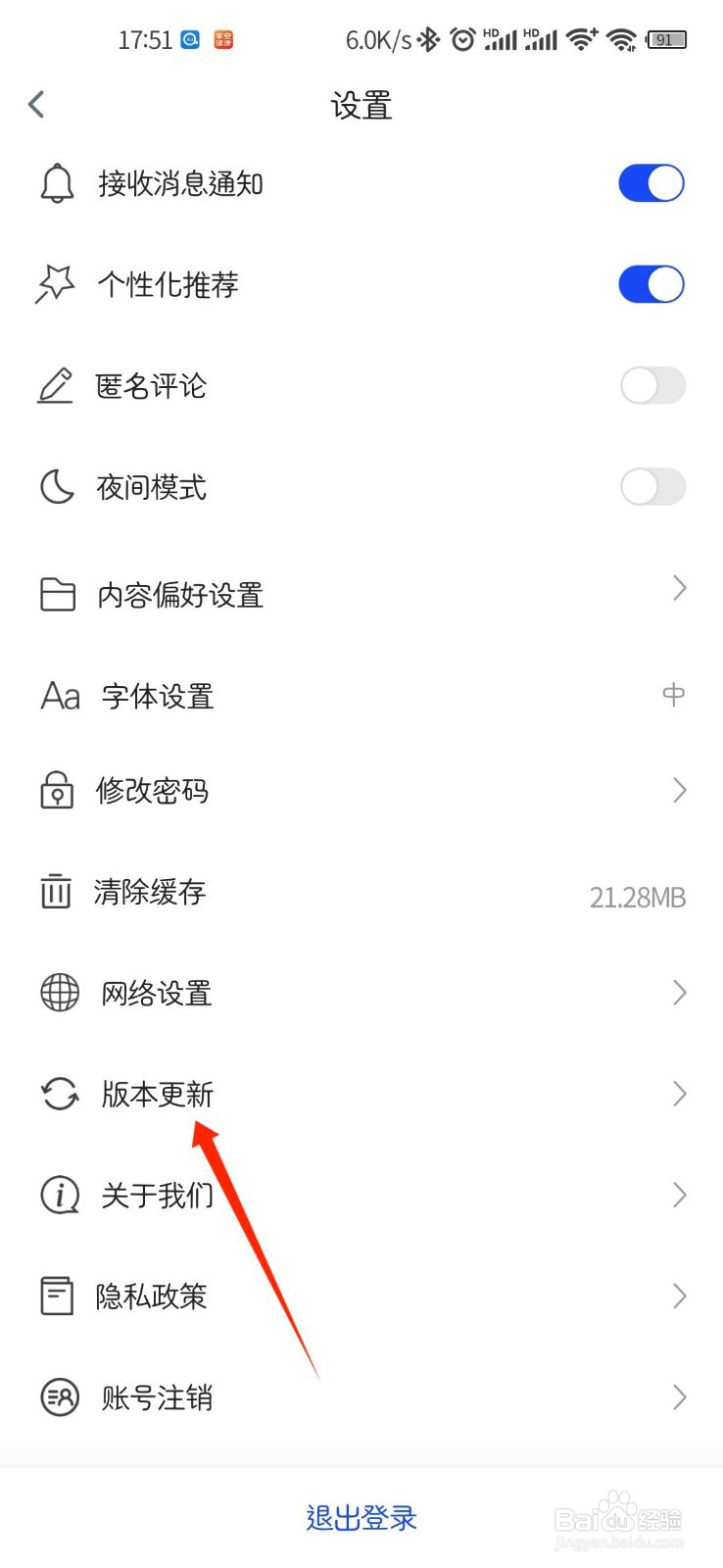Tap 清除缓存 to clear 21.28MB cache

(x=361, y=893)
